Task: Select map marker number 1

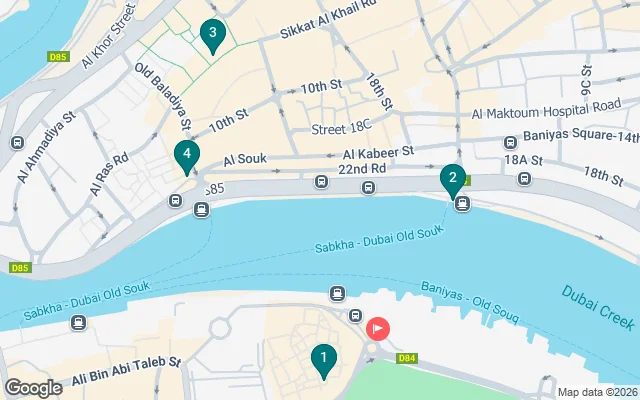Action: pyautogui.click(x=322, y=358)
